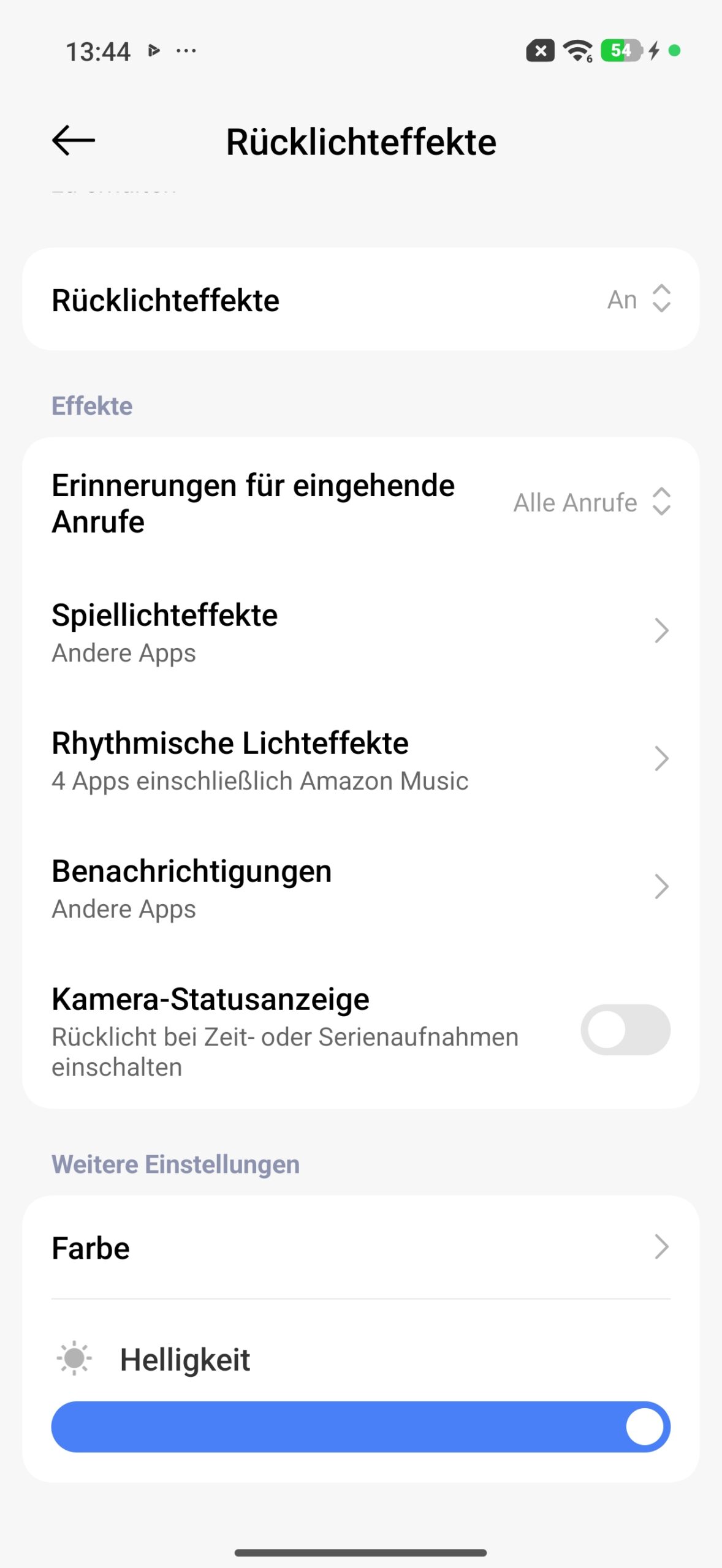Open Benachrichtigungen light settings
This screenshot has height=1568, width=722.
point(360,888)
